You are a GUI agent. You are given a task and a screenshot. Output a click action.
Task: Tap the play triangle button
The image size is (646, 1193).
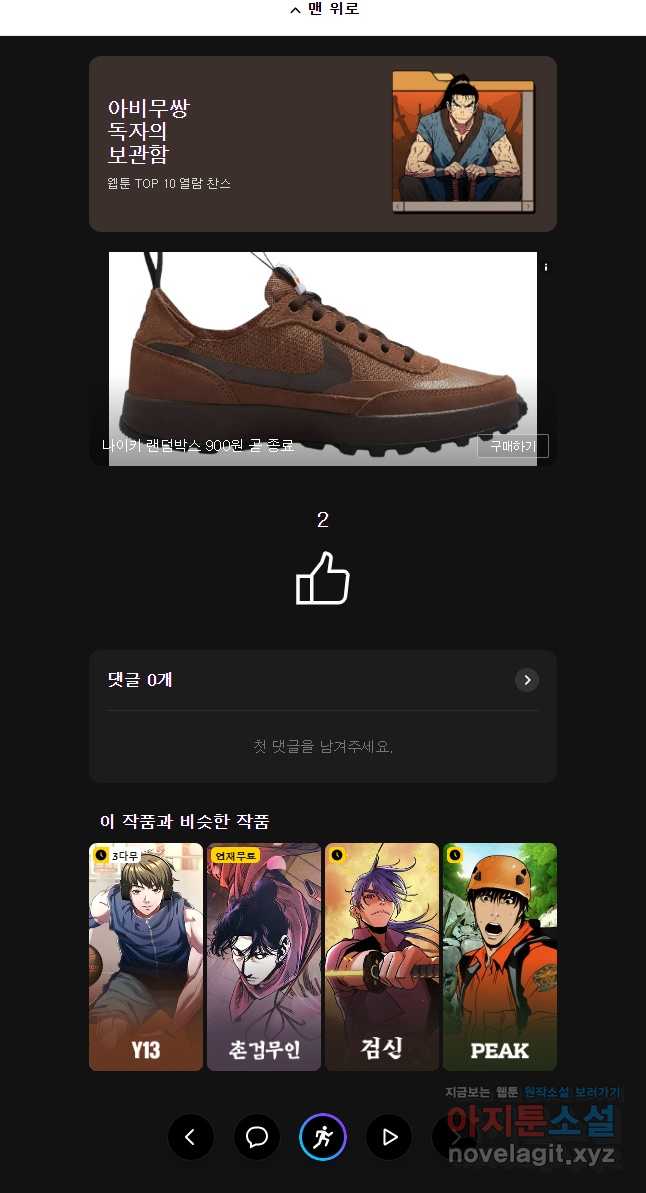(x=389, y=1137)
